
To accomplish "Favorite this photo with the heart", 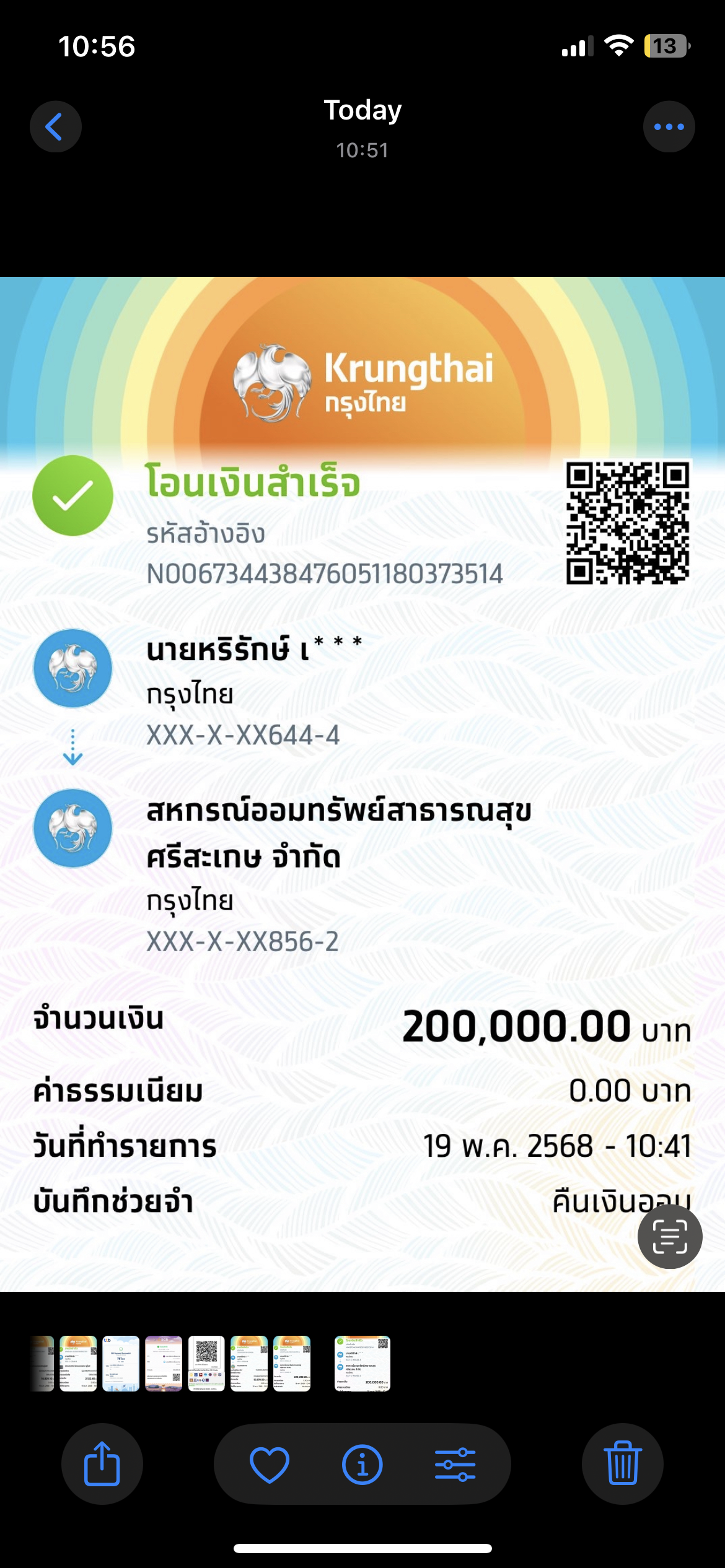I will [x=270, y=1465].
